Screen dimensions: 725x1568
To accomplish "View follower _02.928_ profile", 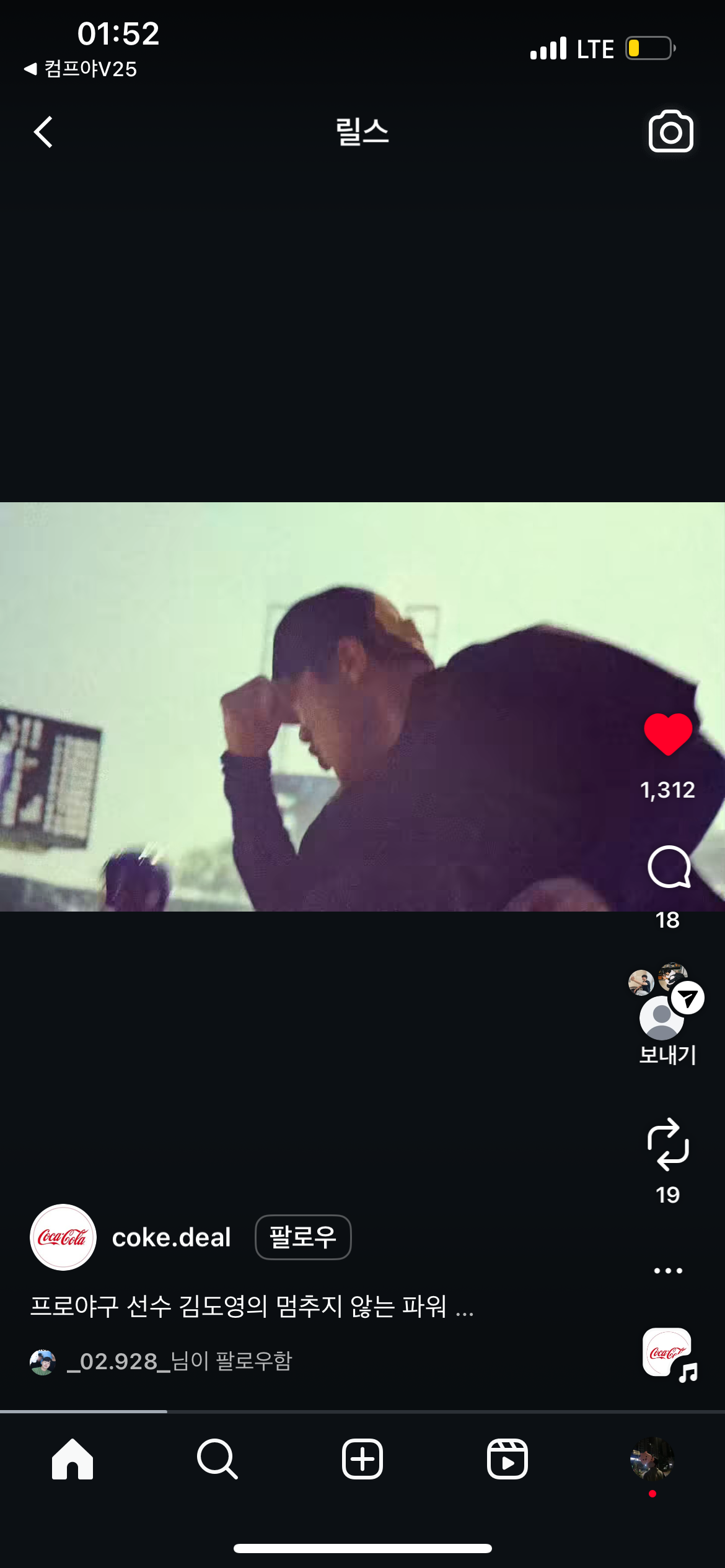I will click(118, 1361).
